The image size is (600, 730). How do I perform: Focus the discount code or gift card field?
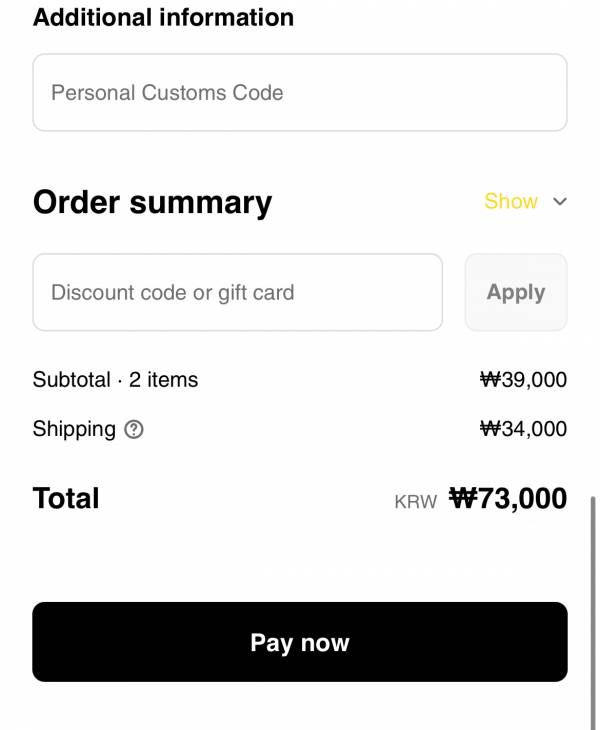click(x=237, y=293)
